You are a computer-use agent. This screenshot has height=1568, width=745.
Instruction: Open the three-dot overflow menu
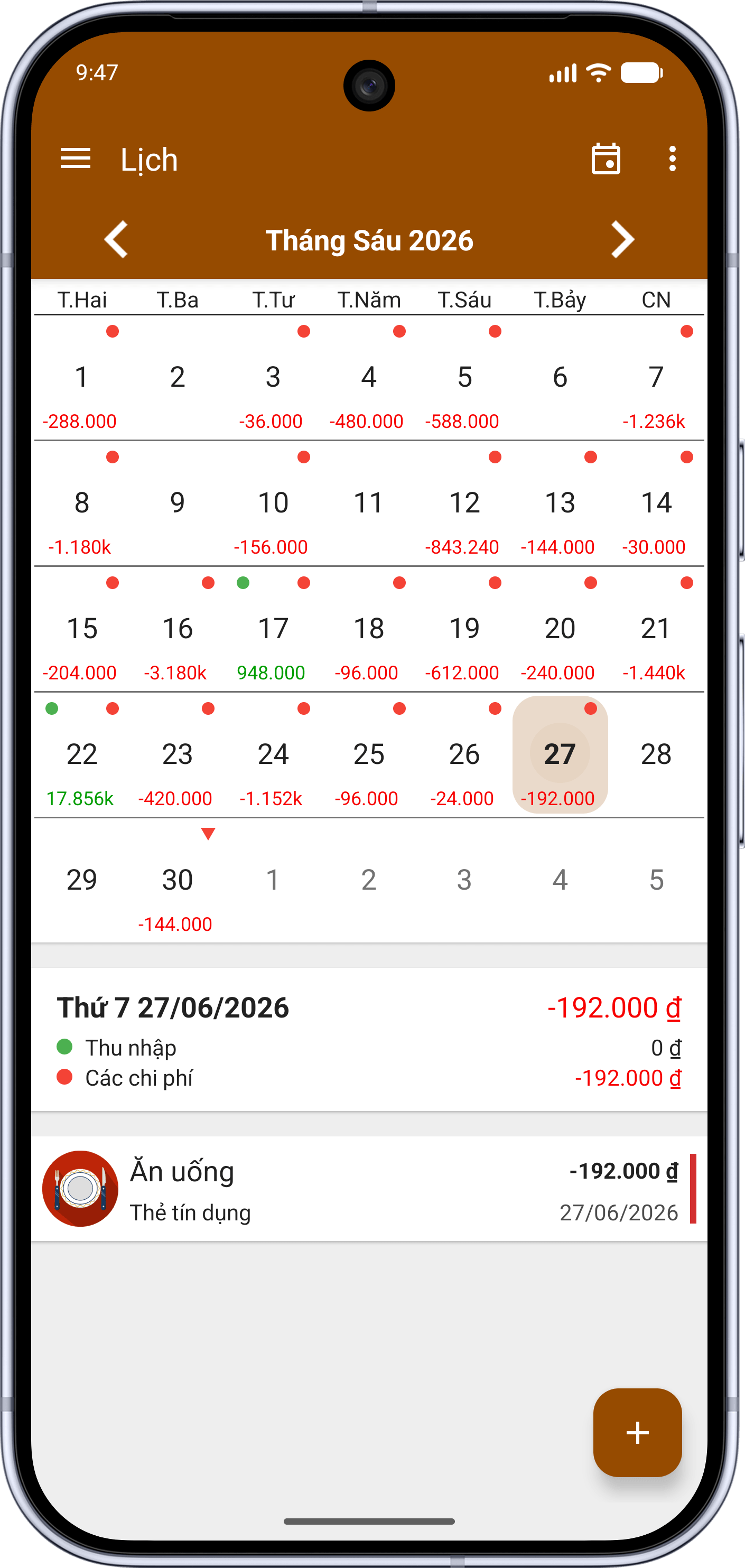click(673, 159)
